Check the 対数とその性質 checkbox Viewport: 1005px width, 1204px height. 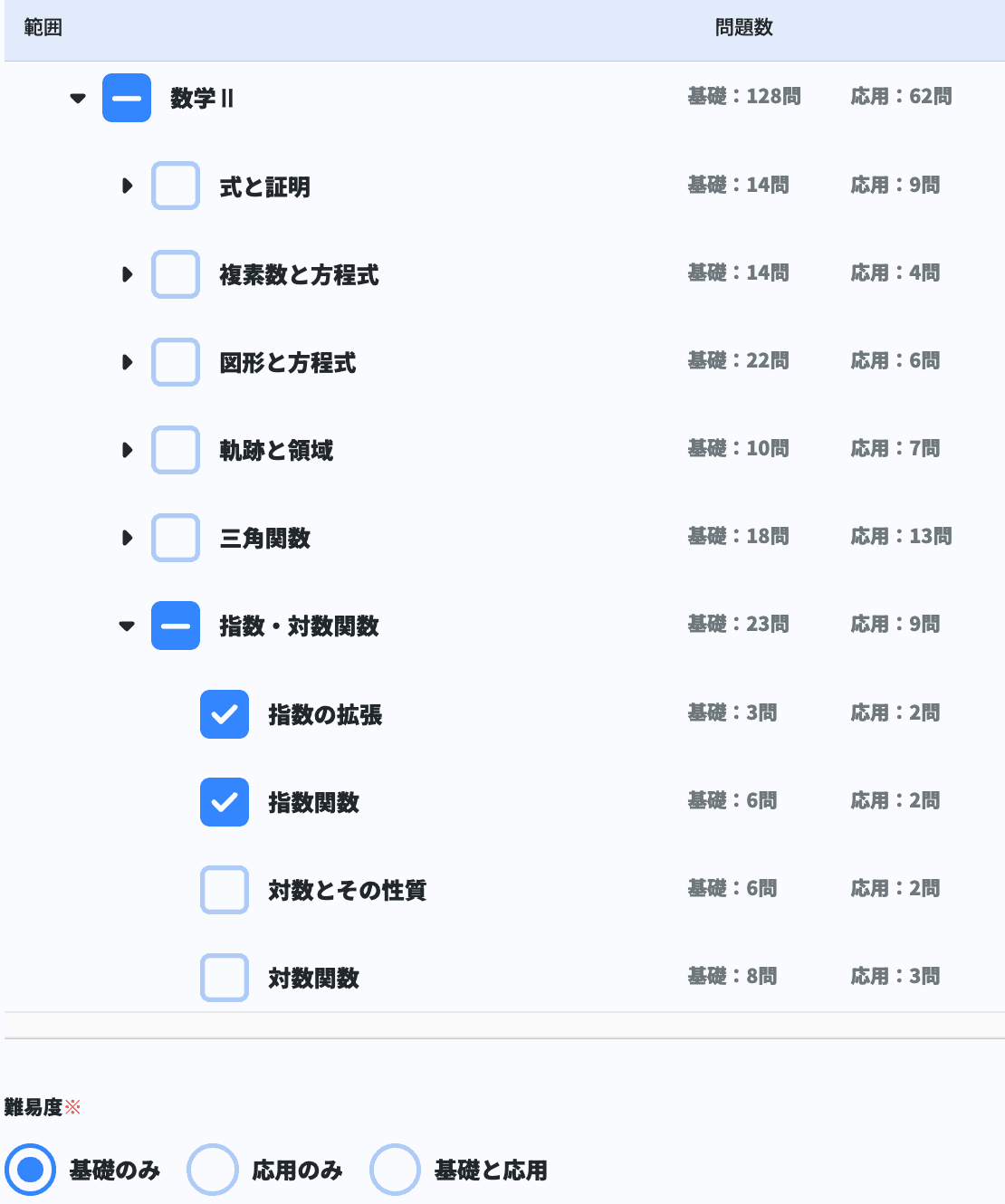(224, 890)
